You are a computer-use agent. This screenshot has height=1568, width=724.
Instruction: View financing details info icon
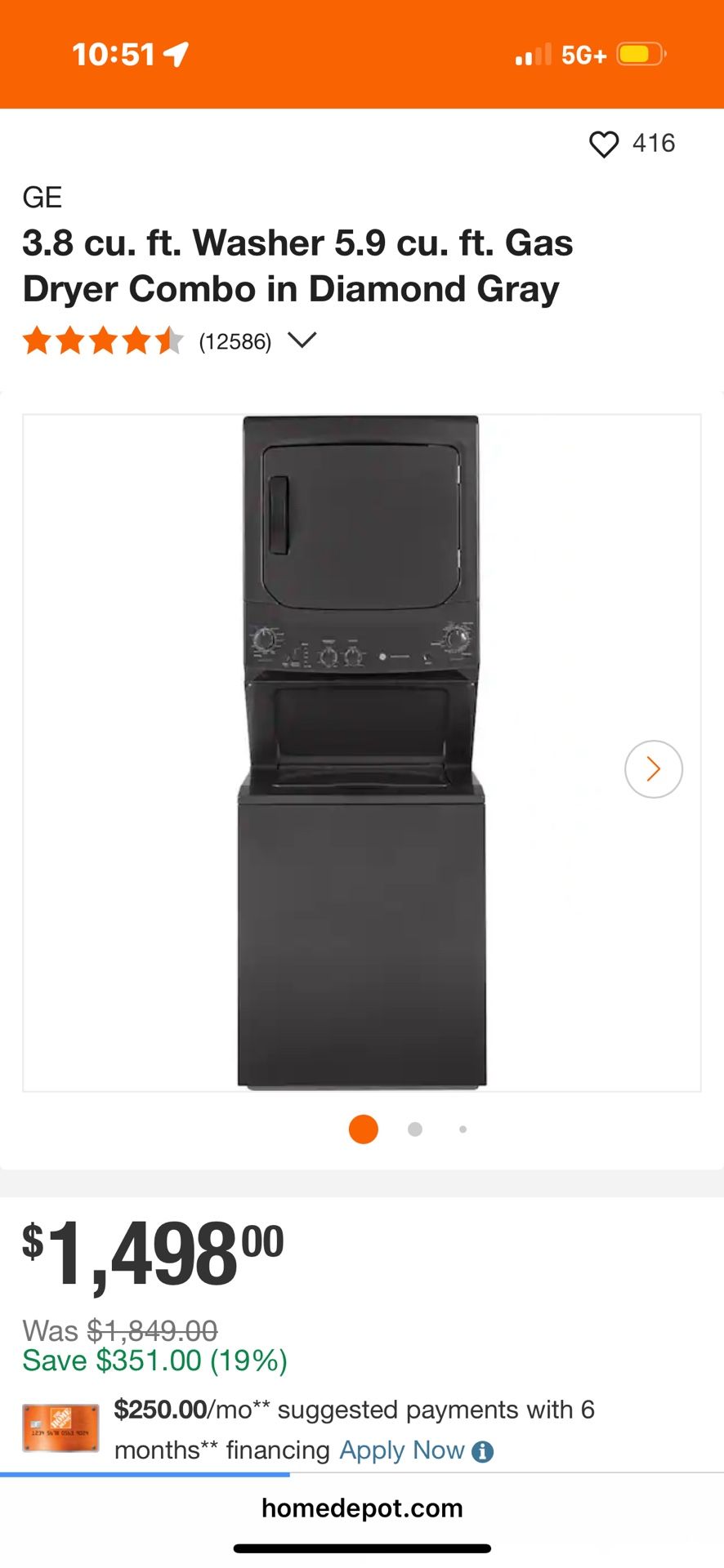(483, 1451)
